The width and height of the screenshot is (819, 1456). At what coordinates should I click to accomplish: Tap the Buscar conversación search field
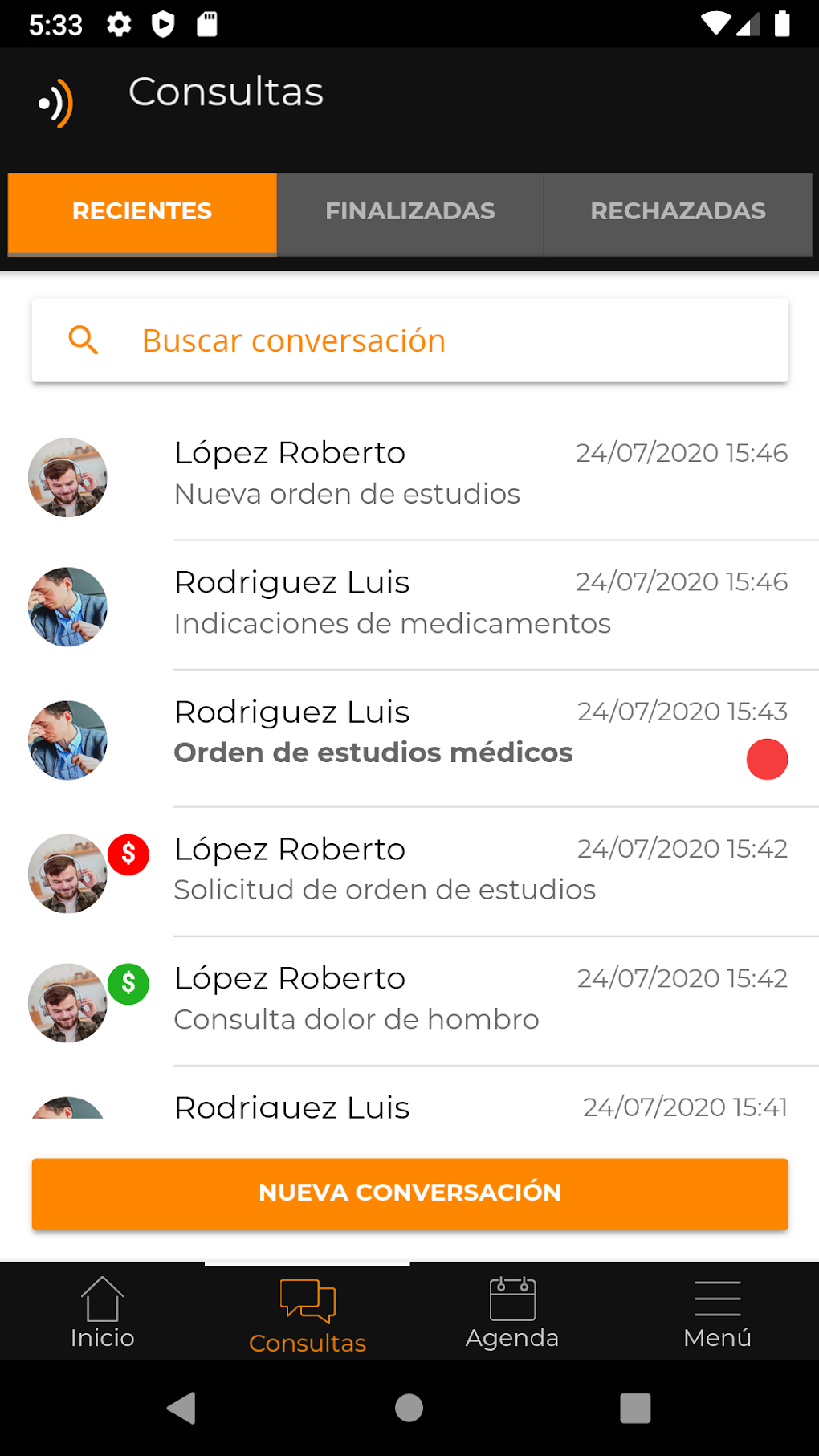[409, 341]
